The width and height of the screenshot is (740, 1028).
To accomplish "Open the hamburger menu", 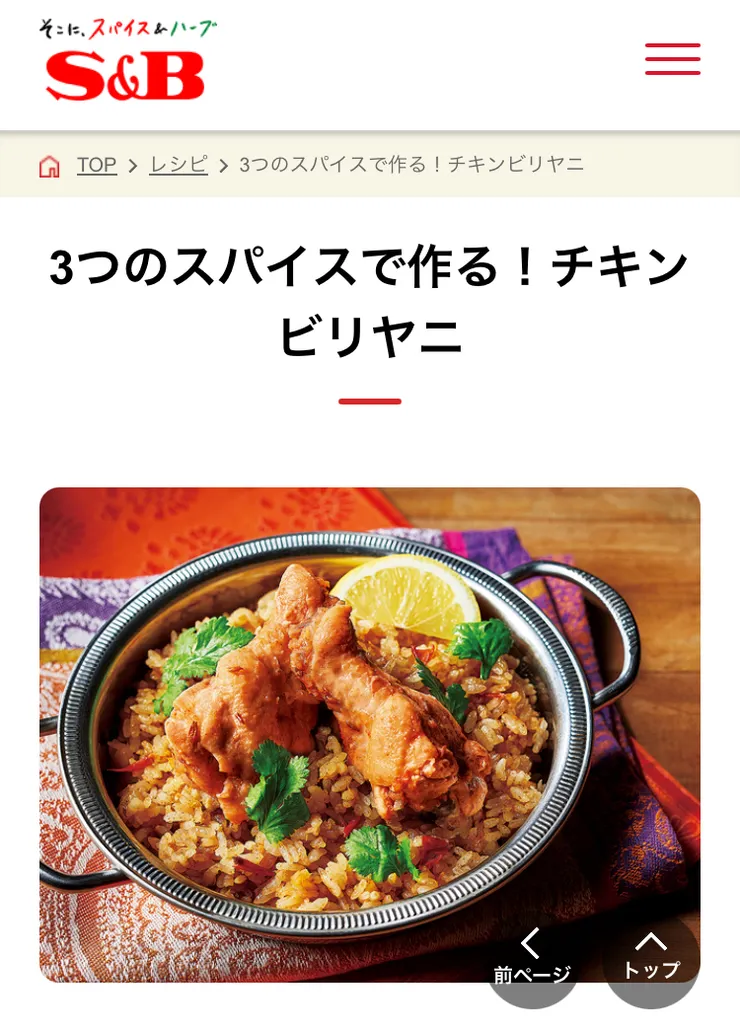I will point(672,60).
